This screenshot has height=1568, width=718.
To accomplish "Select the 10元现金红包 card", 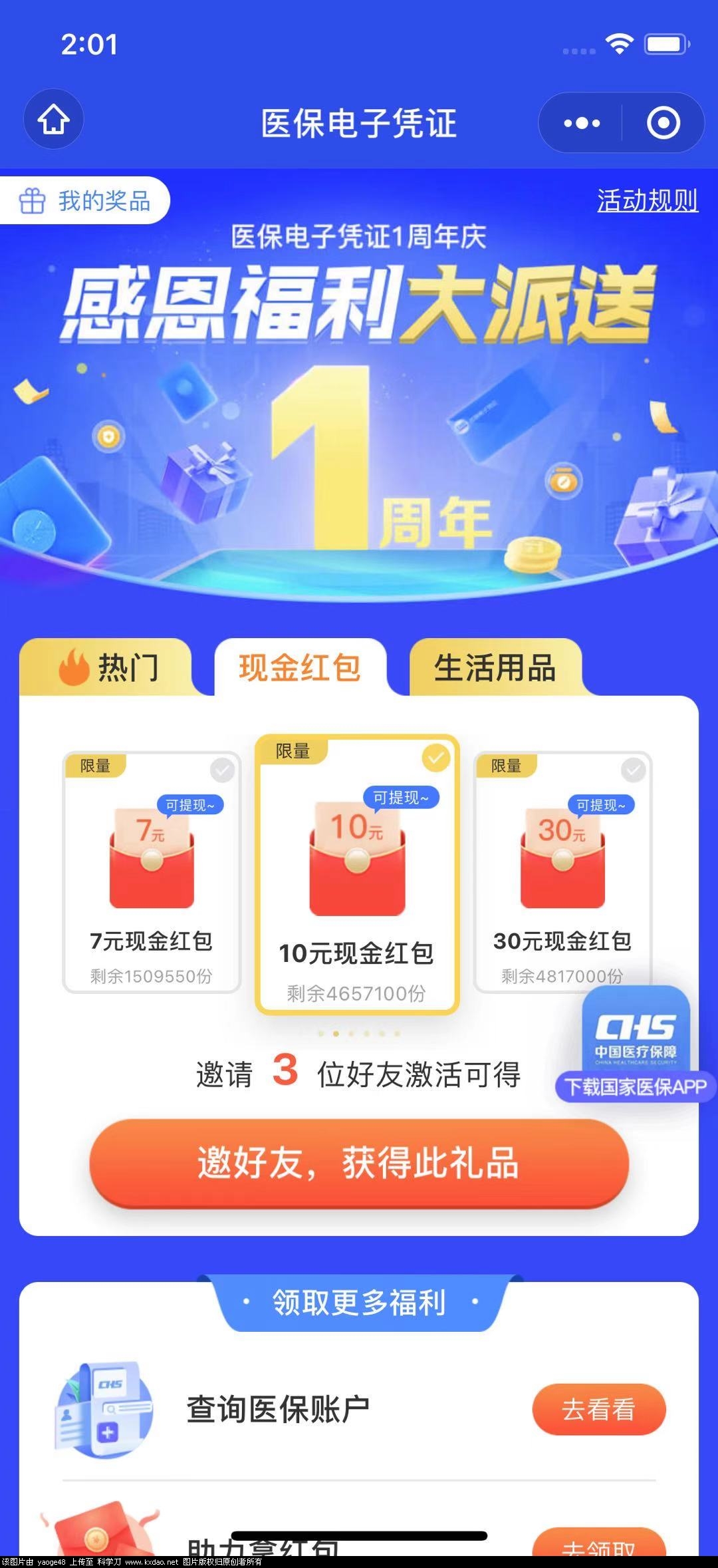I will pos(357,875).
